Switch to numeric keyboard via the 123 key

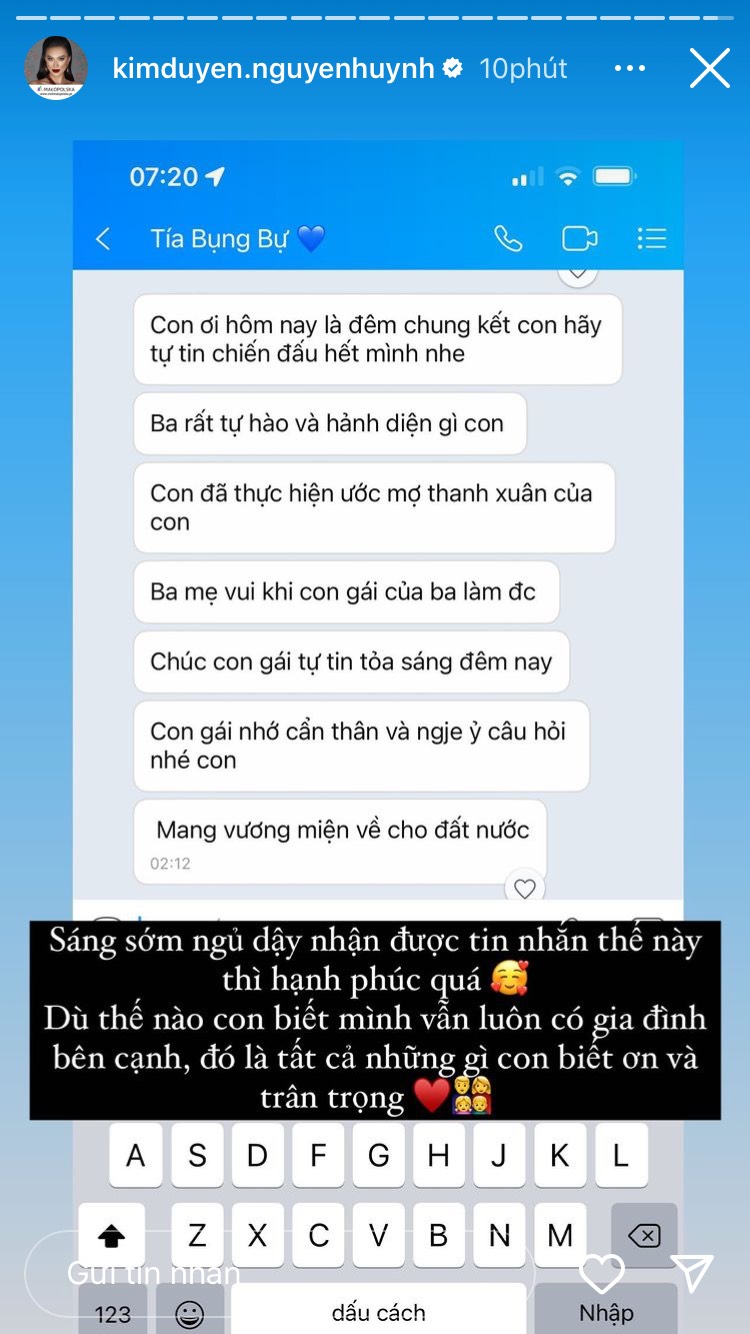pyautogui.click(x=113, y=1311)
